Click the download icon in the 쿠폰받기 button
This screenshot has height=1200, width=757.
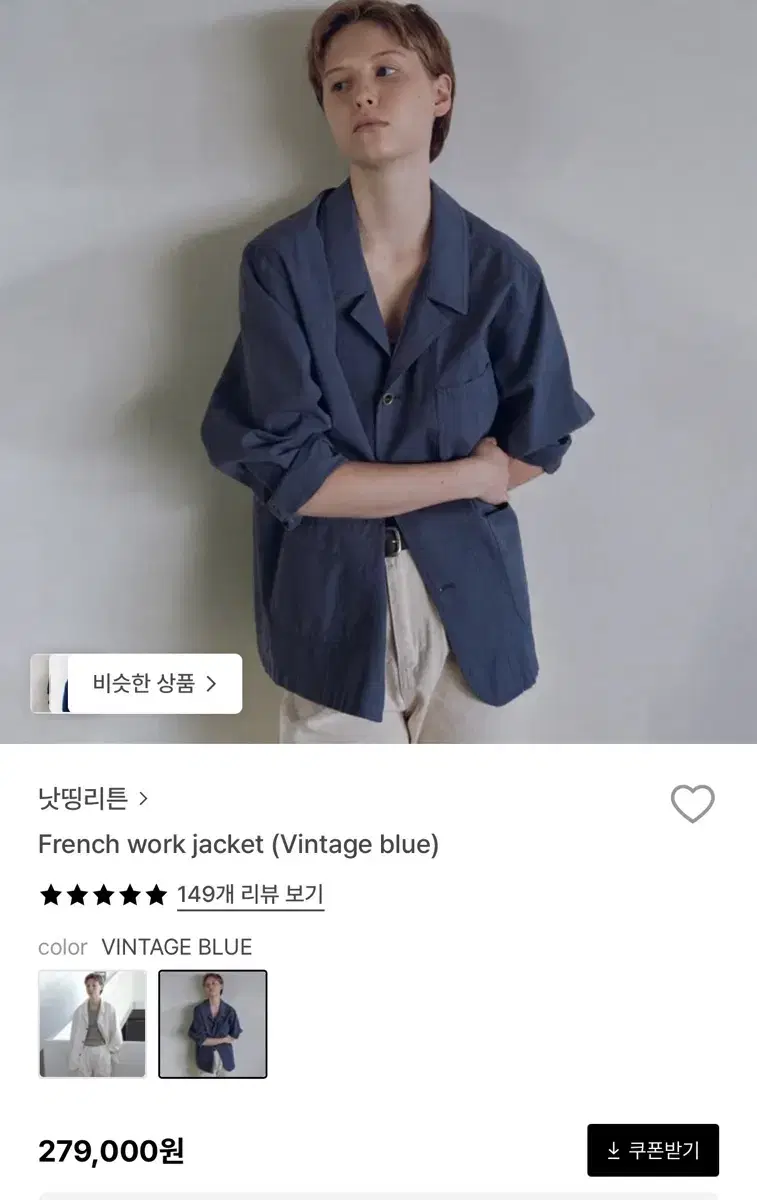point(612,1150)
